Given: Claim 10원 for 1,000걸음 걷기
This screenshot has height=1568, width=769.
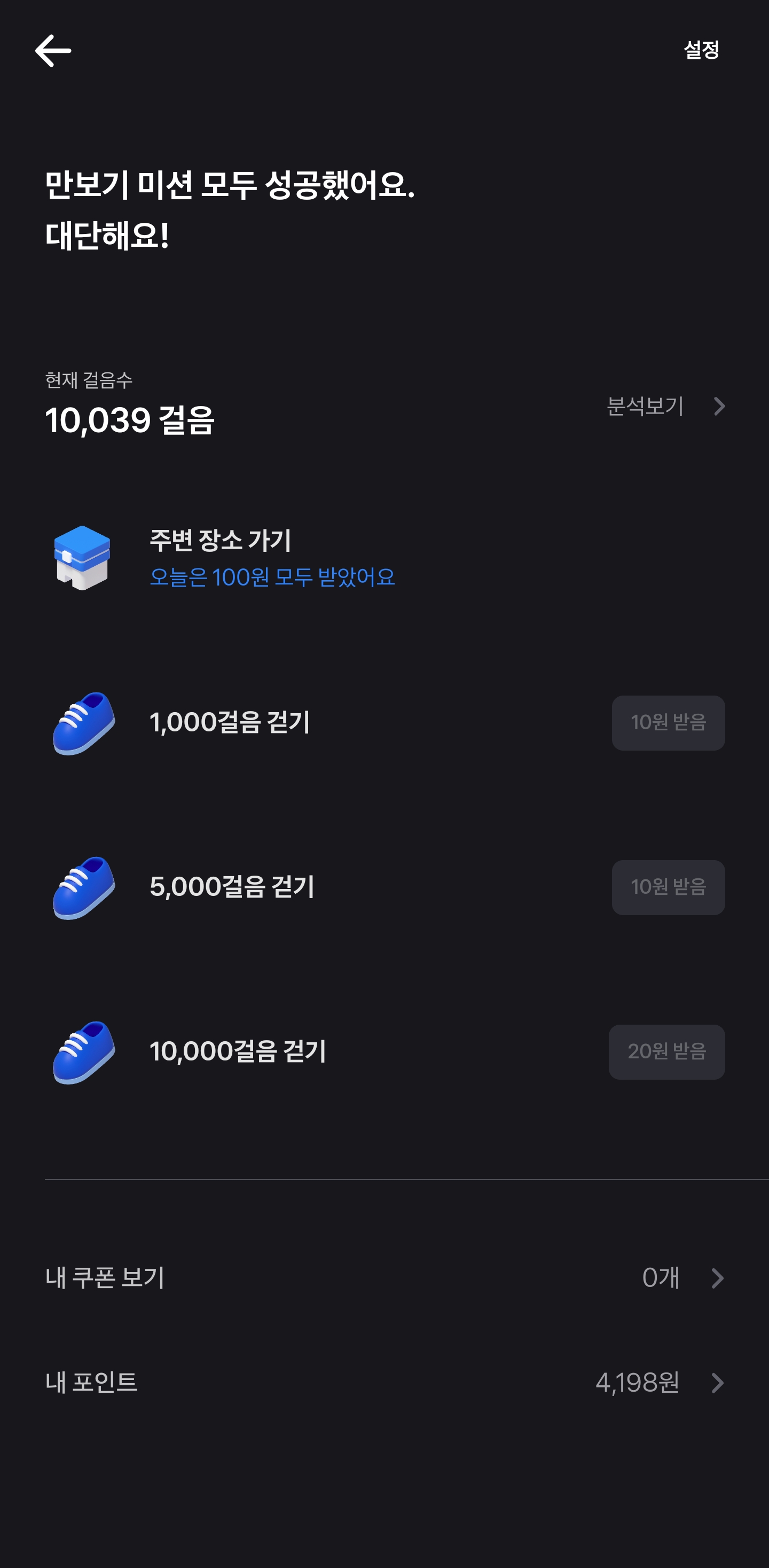Looking at the screenshot, I should [x=668, y=722].
